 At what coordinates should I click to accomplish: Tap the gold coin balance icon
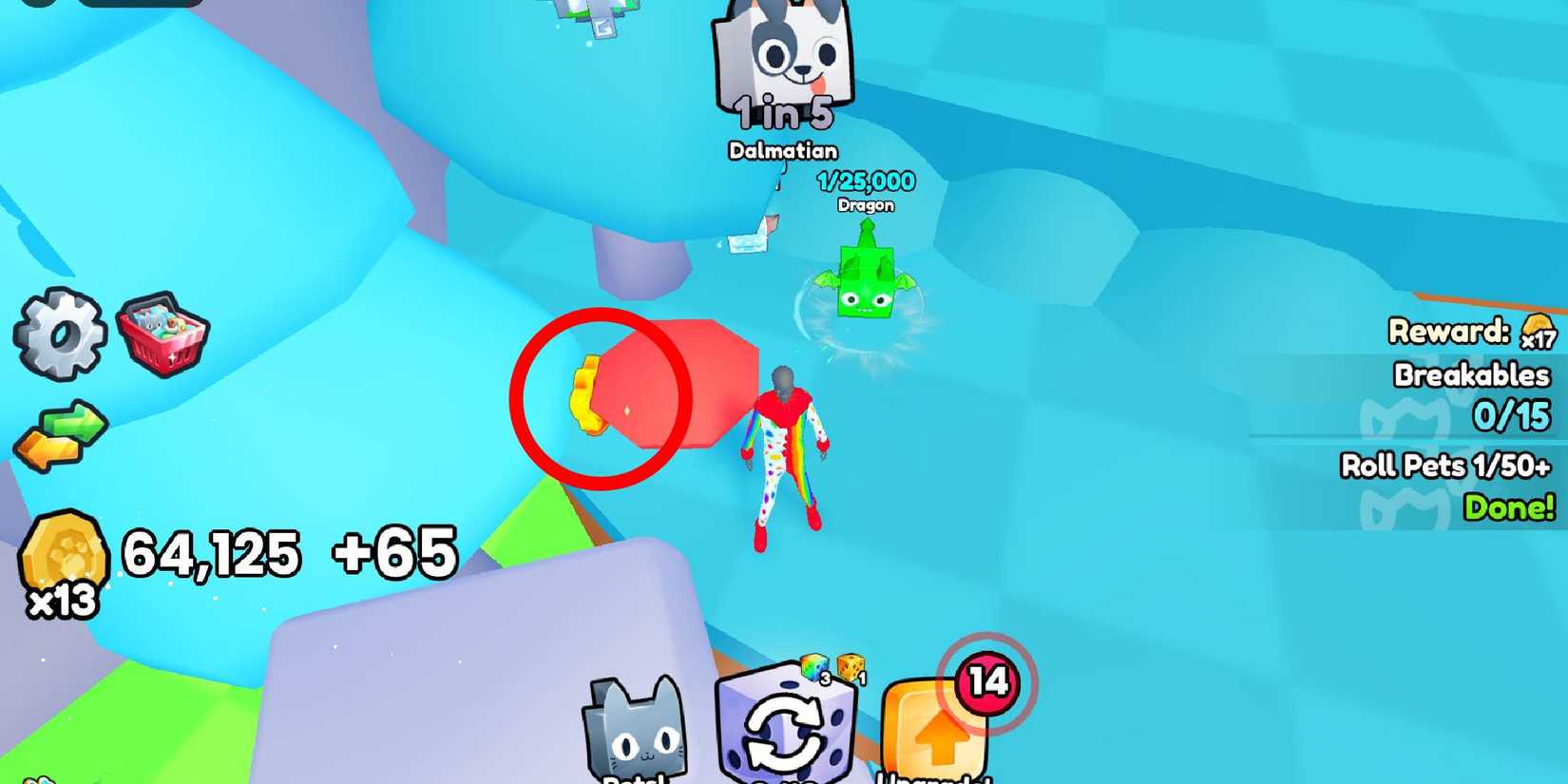(63, 559)
